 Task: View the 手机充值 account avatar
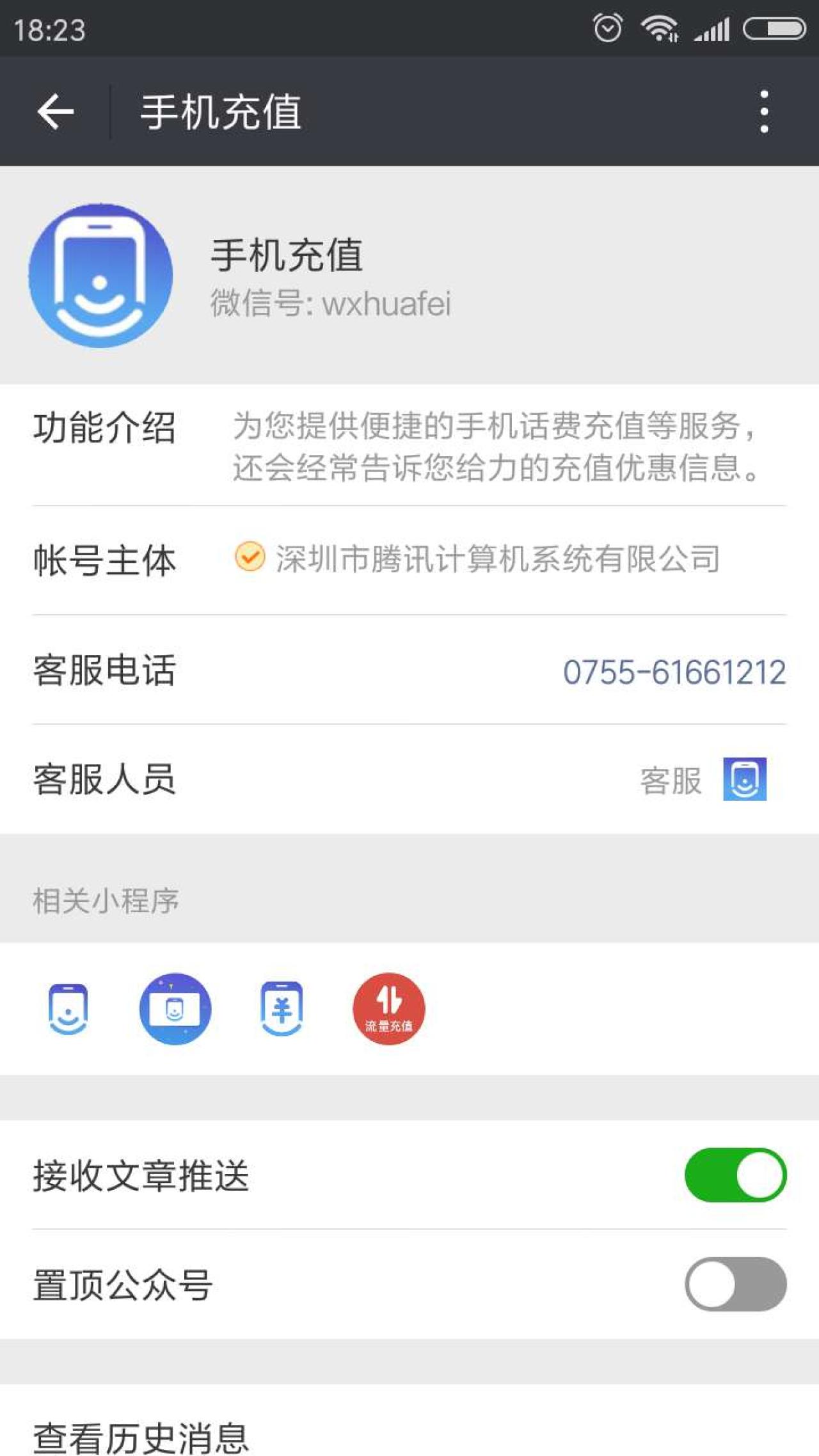(x=100, y=276)
